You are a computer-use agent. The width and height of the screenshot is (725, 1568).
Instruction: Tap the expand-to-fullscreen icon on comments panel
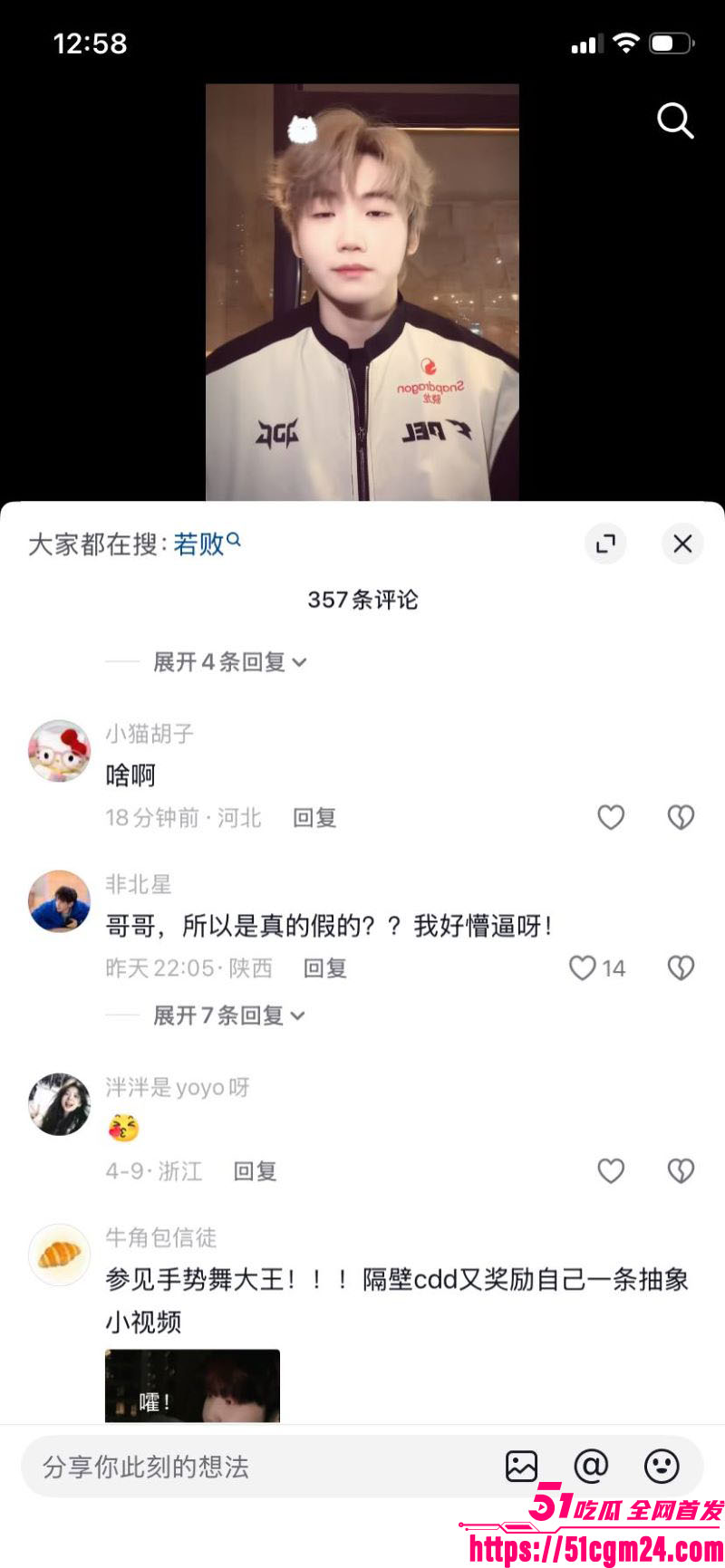point(605,544)
